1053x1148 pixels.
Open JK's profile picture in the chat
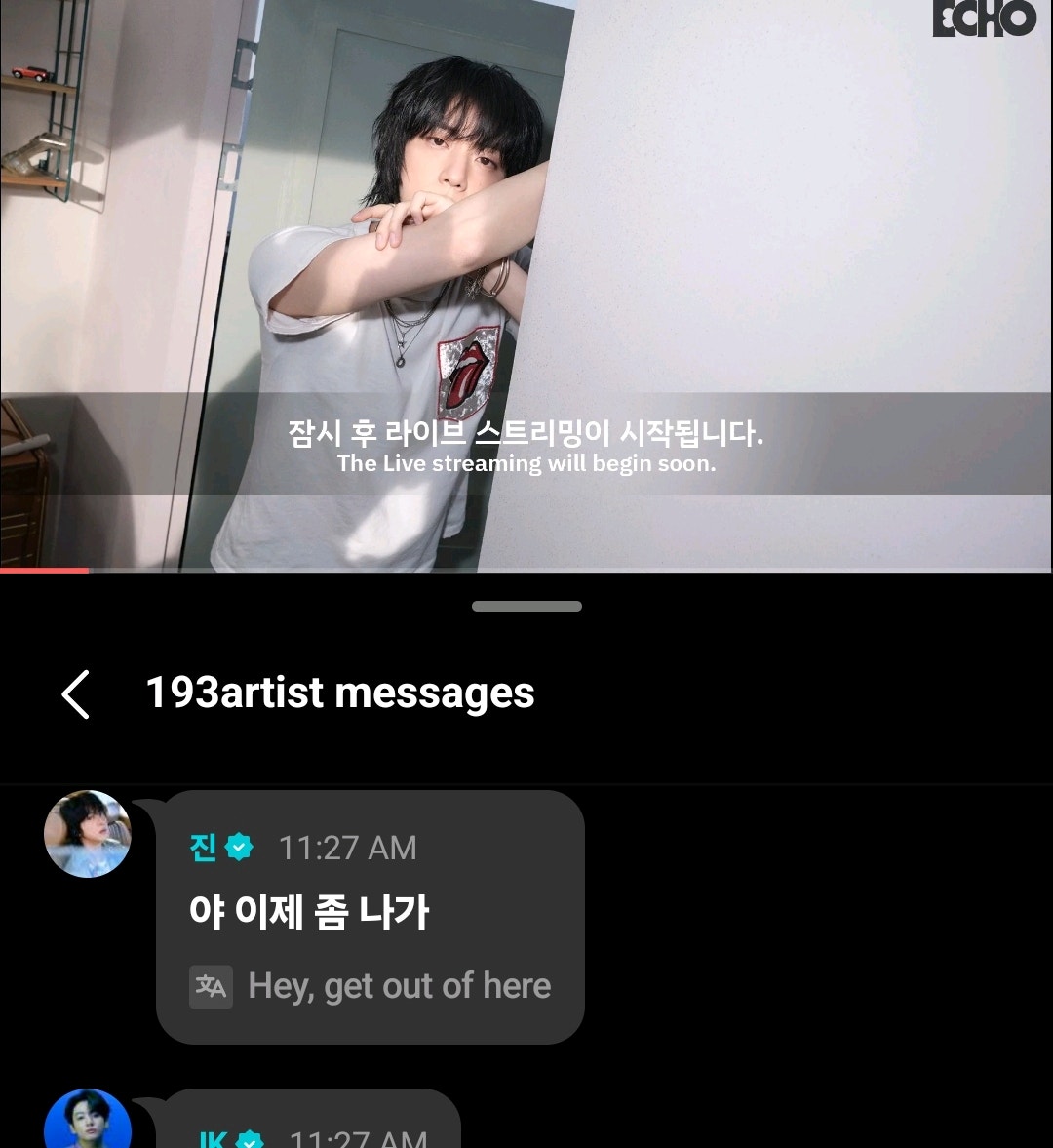(87, 1119)
